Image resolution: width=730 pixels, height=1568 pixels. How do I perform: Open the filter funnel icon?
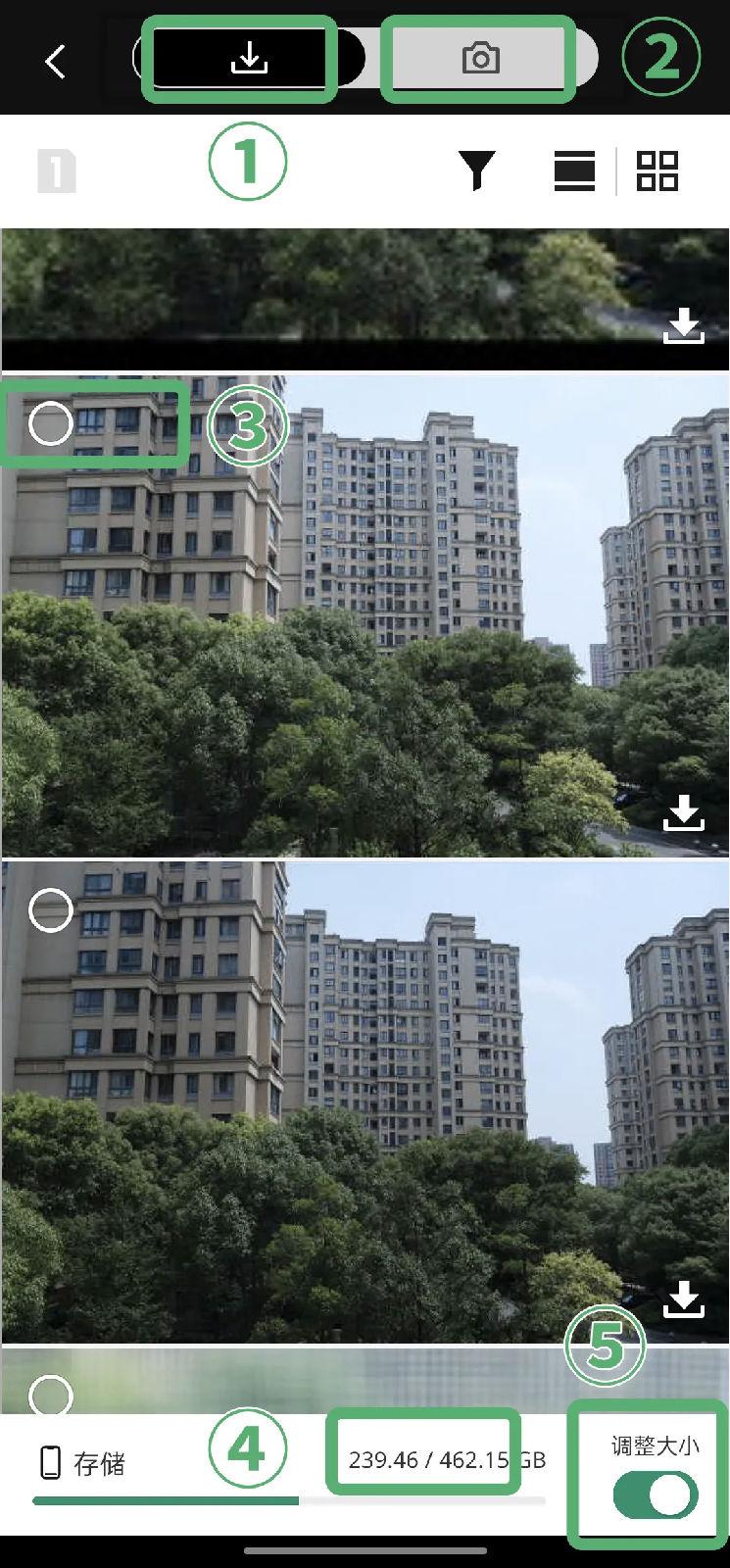click(476, 171)
